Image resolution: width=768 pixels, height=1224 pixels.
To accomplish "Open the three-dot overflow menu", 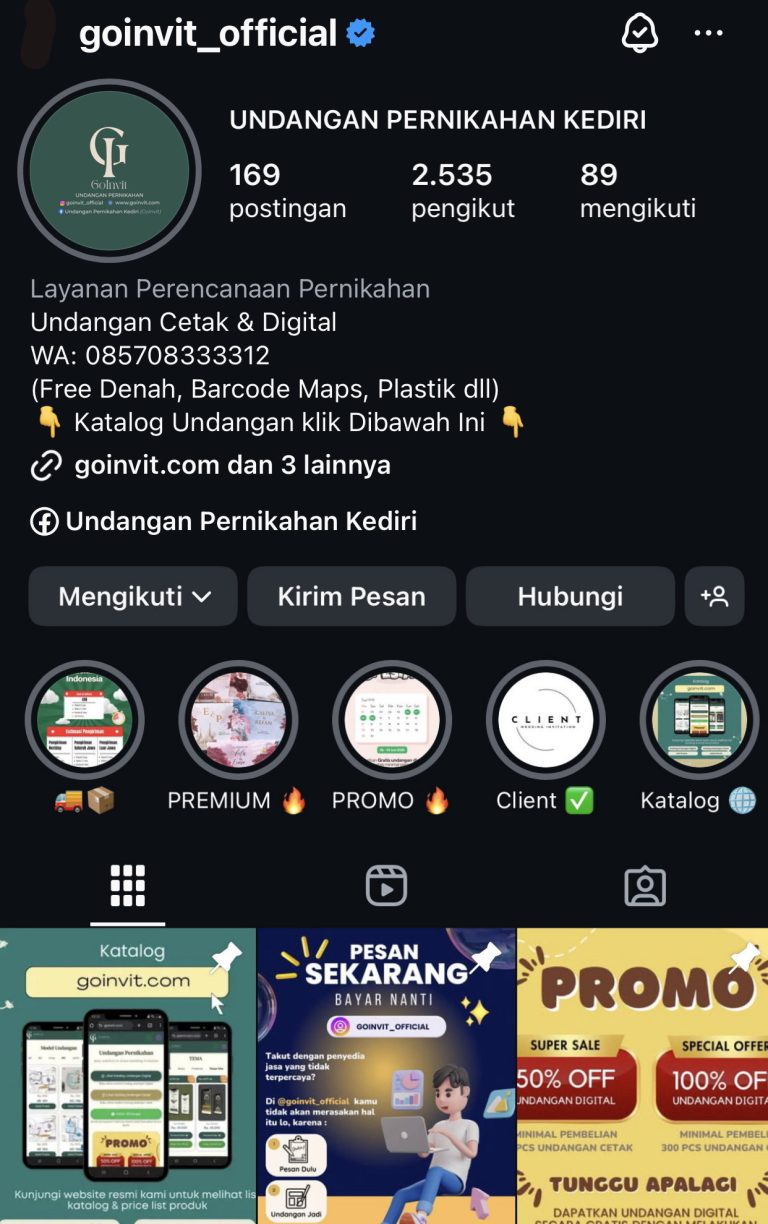I will [708, 33].
